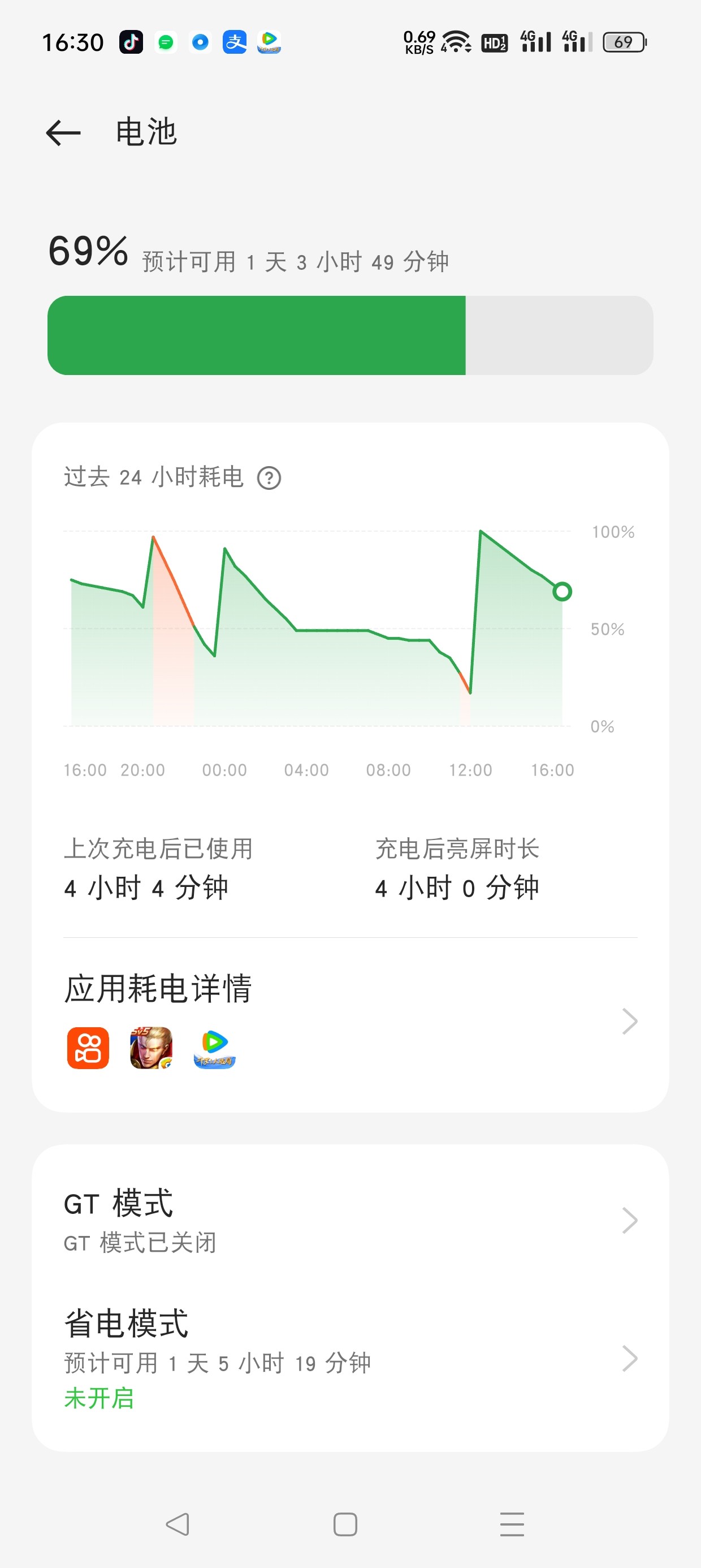Tap the Douyin icon in the status bar
Image resolution: width=701 pixels, height=1568 pixels.
tap(131, 41)
